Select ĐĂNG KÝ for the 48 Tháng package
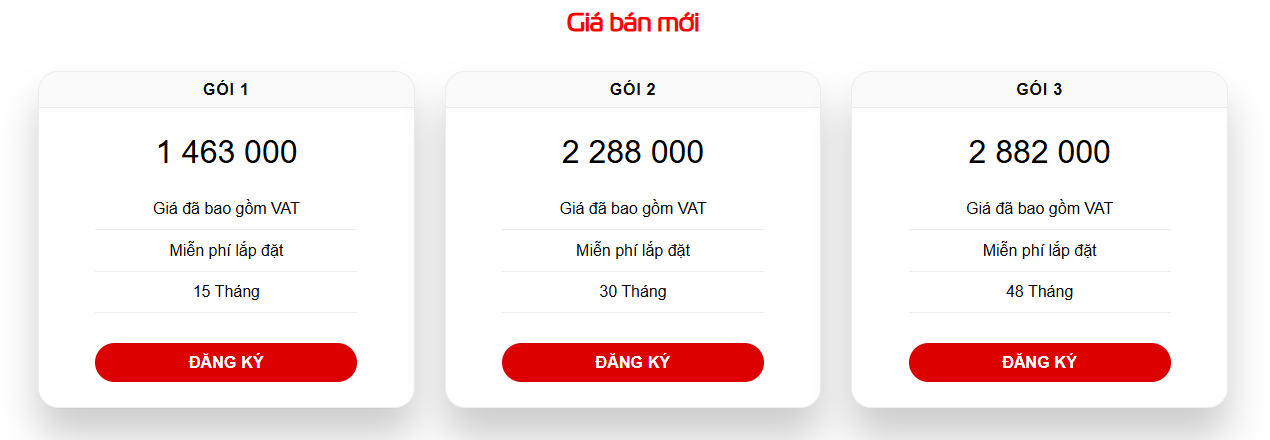Screen dimensions: 1270x440 click(x=1039, y=362)
